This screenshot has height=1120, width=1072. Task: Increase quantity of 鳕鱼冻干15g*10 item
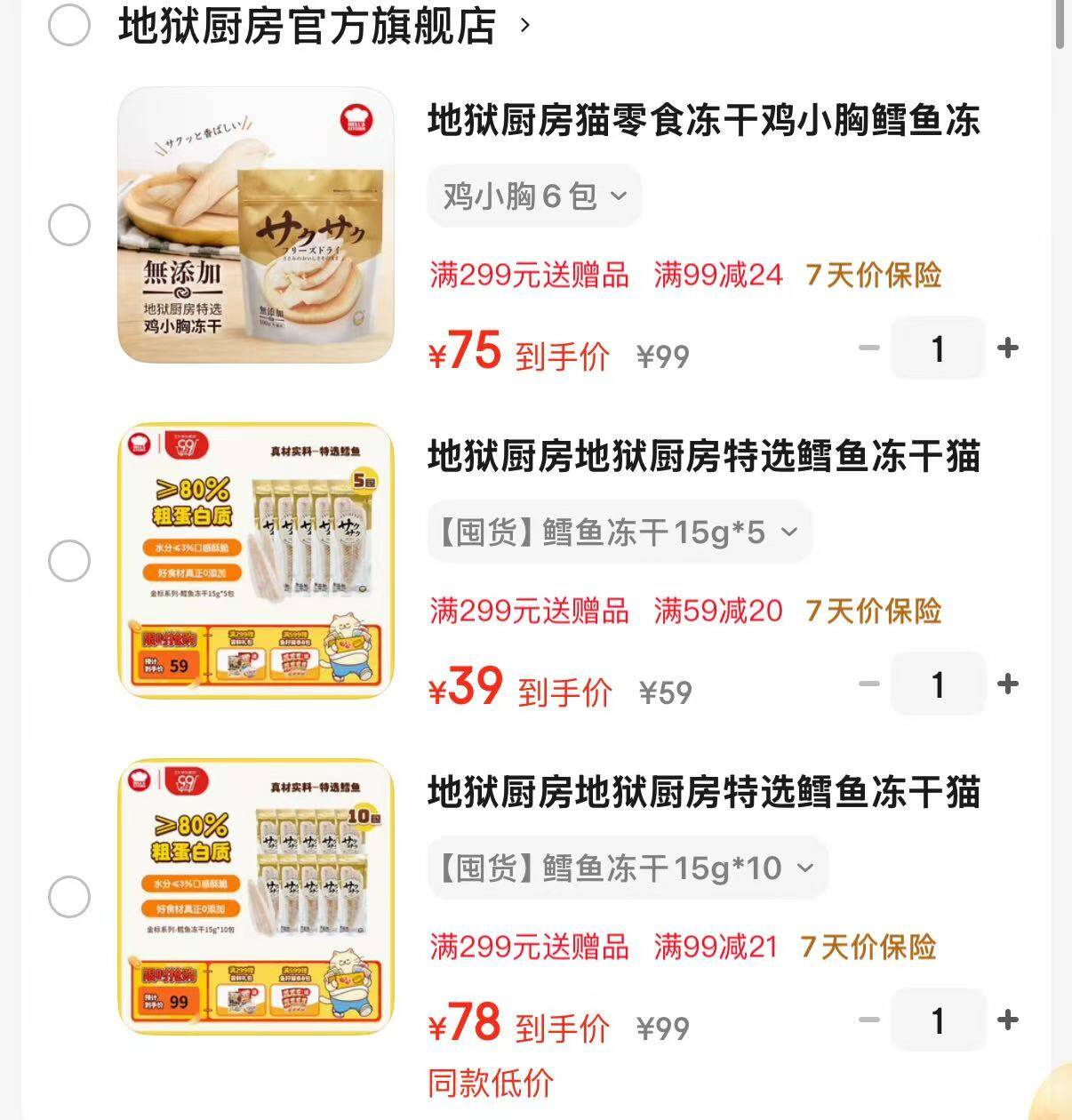coord(1009,1020)
